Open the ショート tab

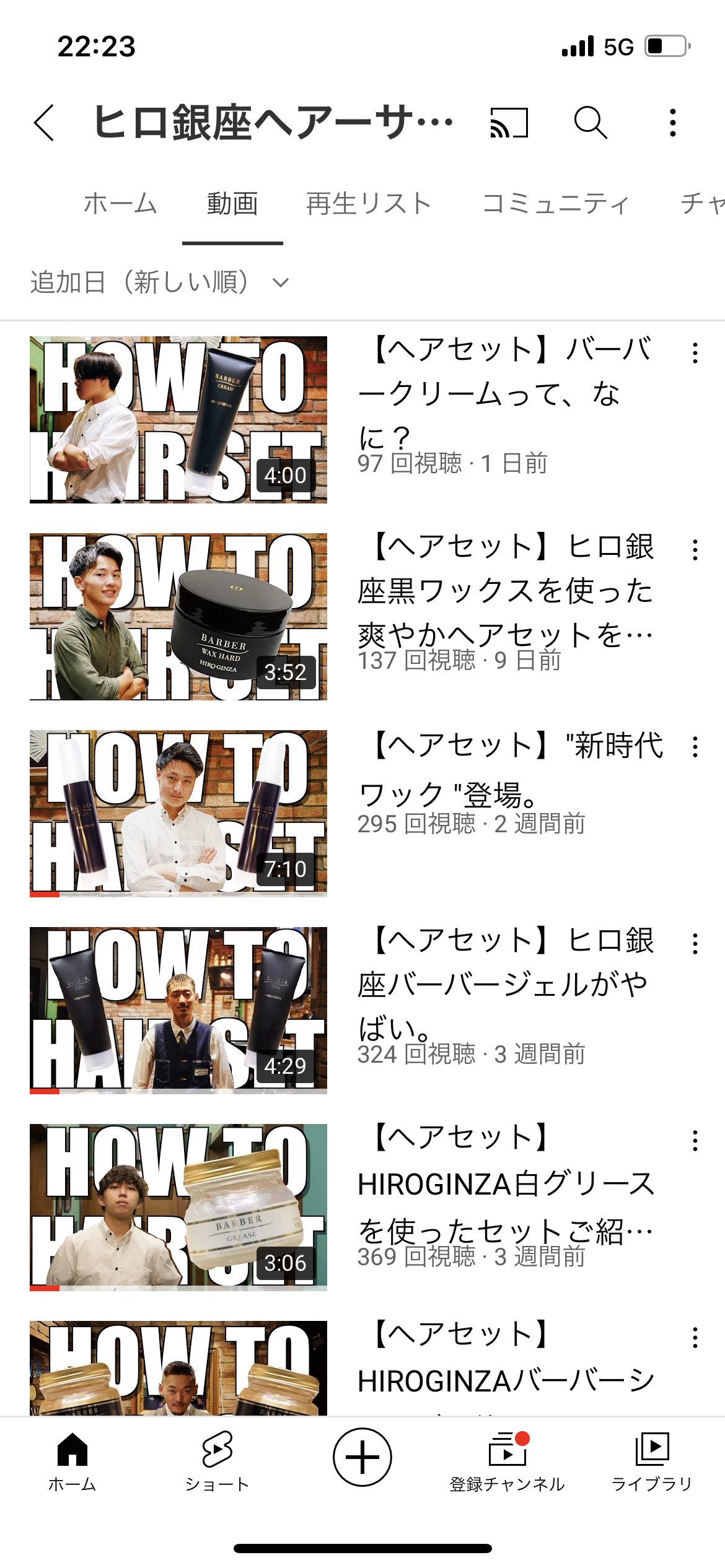point(217,1460)
